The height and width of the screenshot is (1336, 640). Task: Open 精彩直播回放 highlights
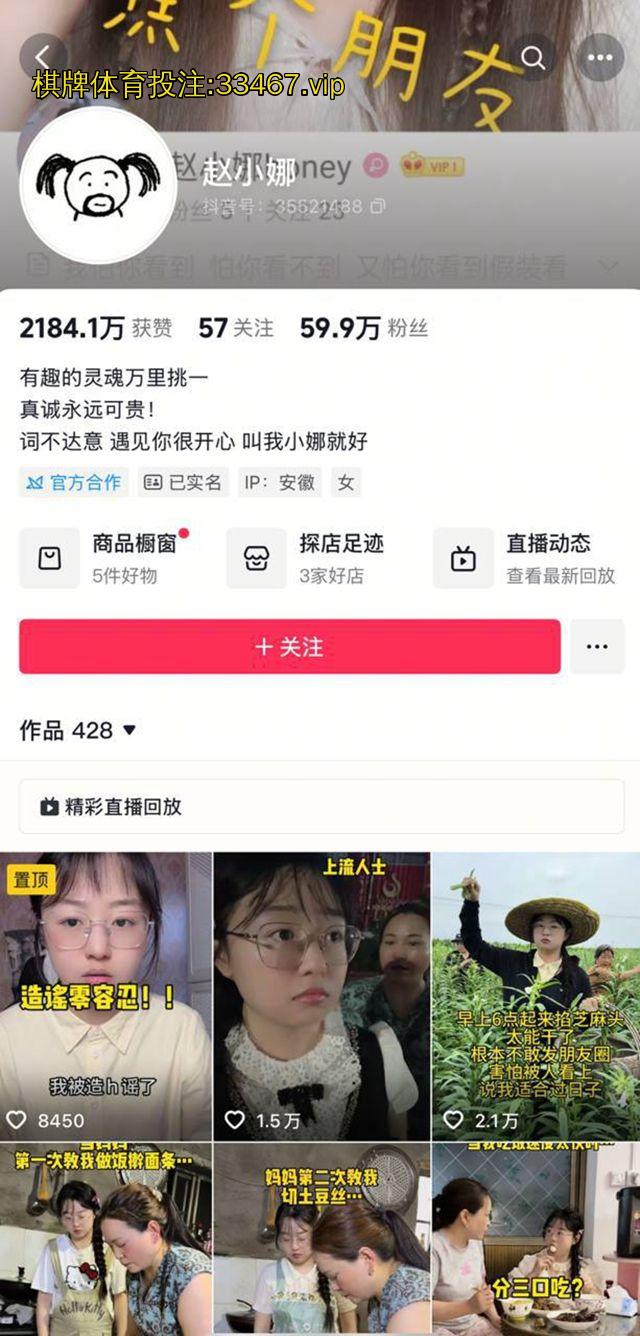(x=321, y=807)
